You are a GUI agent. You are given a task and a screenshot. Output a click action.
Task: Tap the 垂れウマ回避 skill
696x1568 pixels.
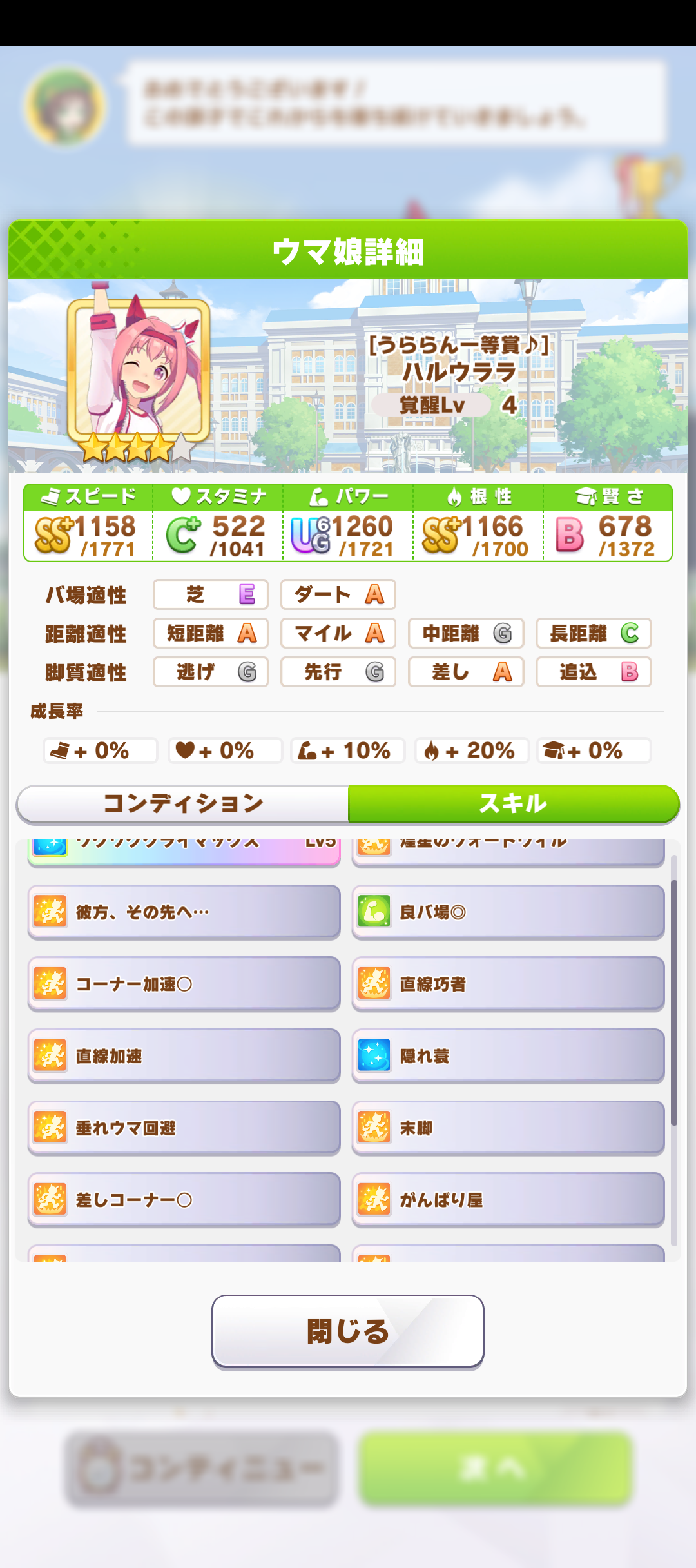pyautogui.click(x=184, y=1128)
